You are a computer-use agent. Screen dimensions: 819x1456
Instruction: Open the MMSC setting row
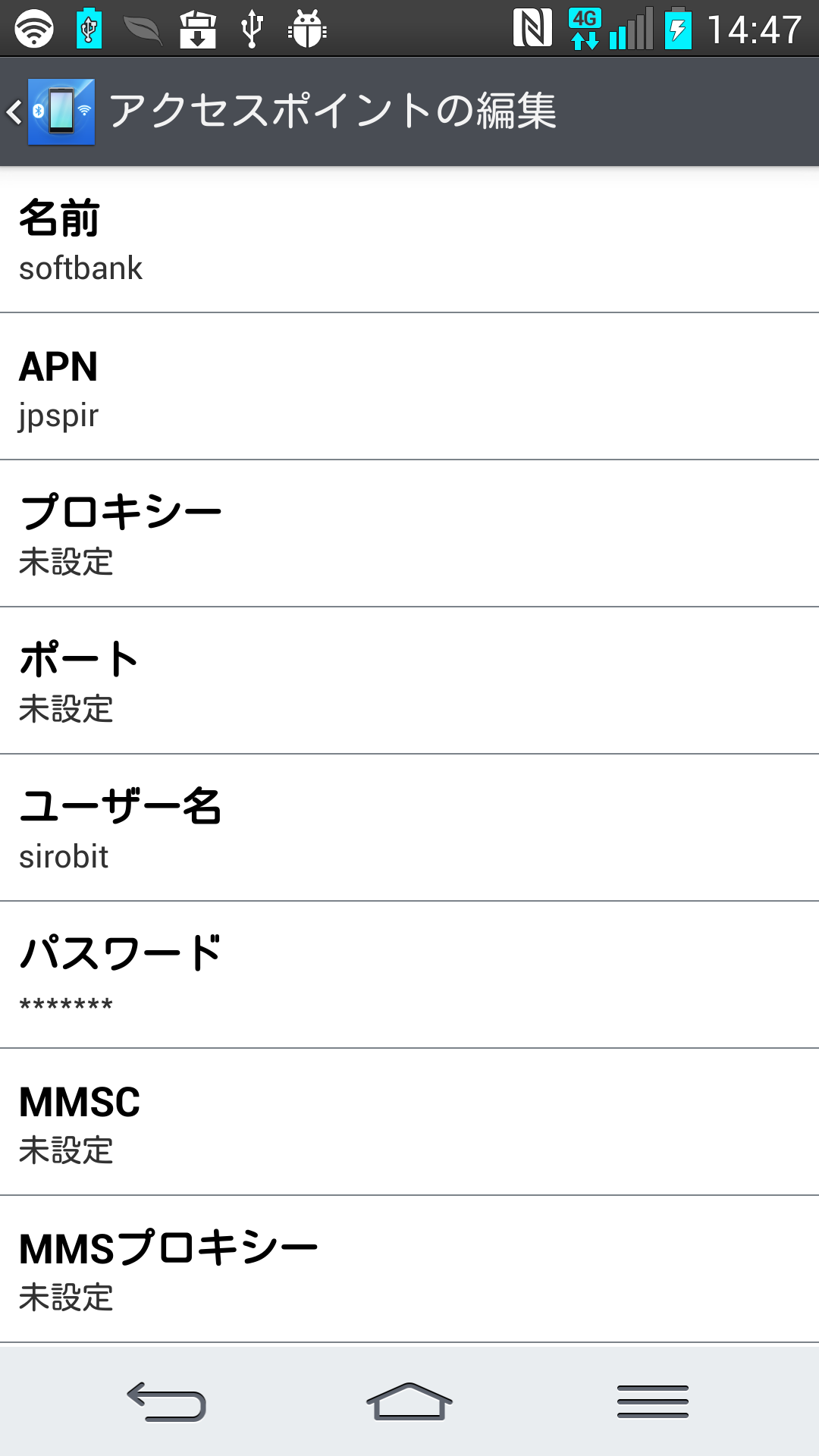pos(409,1122)
